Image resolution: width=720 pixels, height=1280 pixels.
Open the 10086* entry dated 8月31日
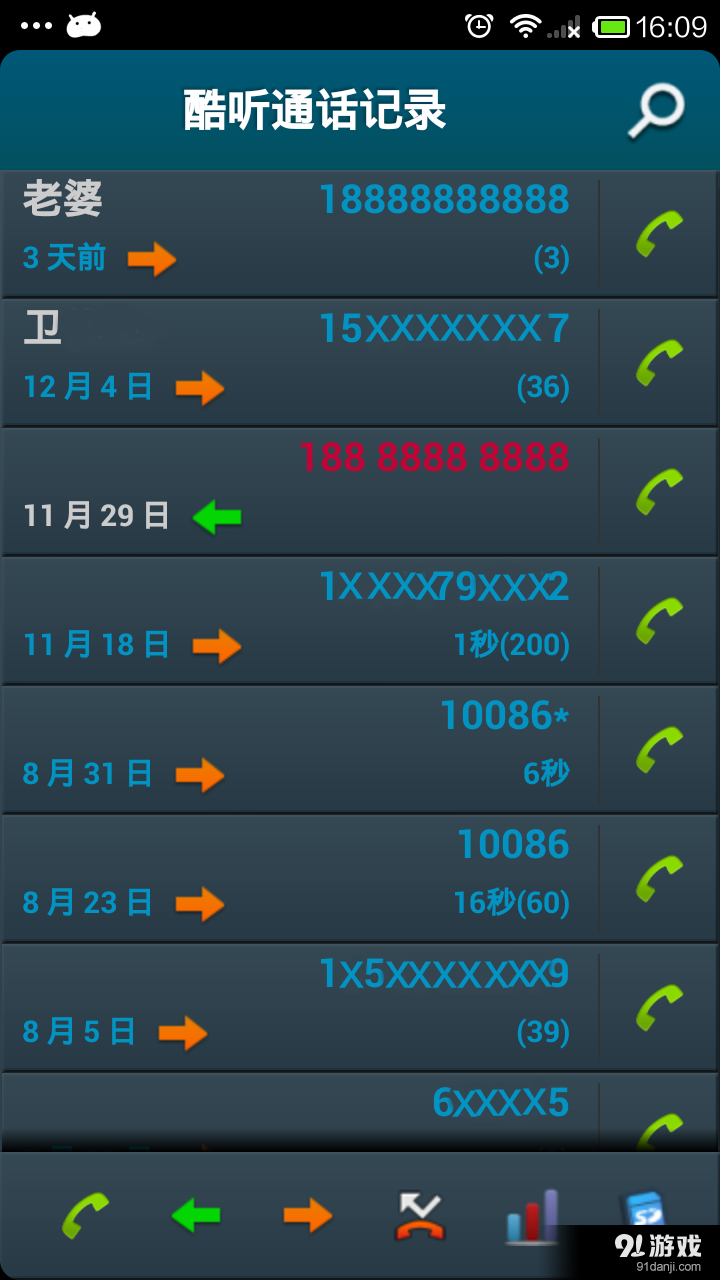300,746
